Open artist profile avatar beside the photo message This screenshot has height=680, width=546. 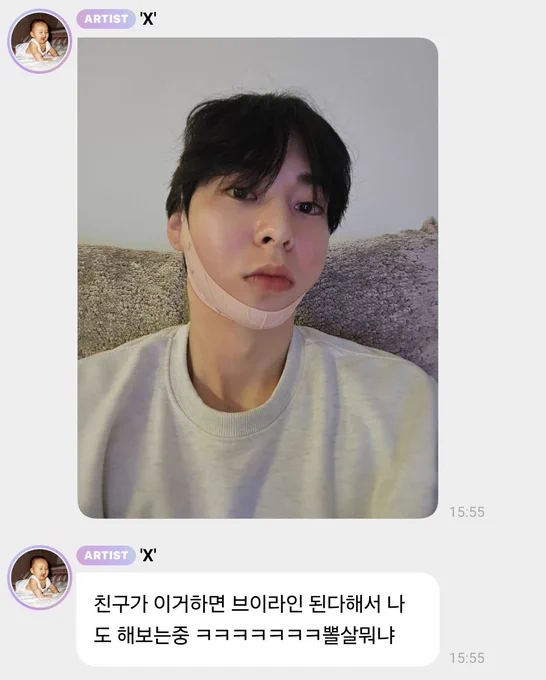tap(39, 41)
